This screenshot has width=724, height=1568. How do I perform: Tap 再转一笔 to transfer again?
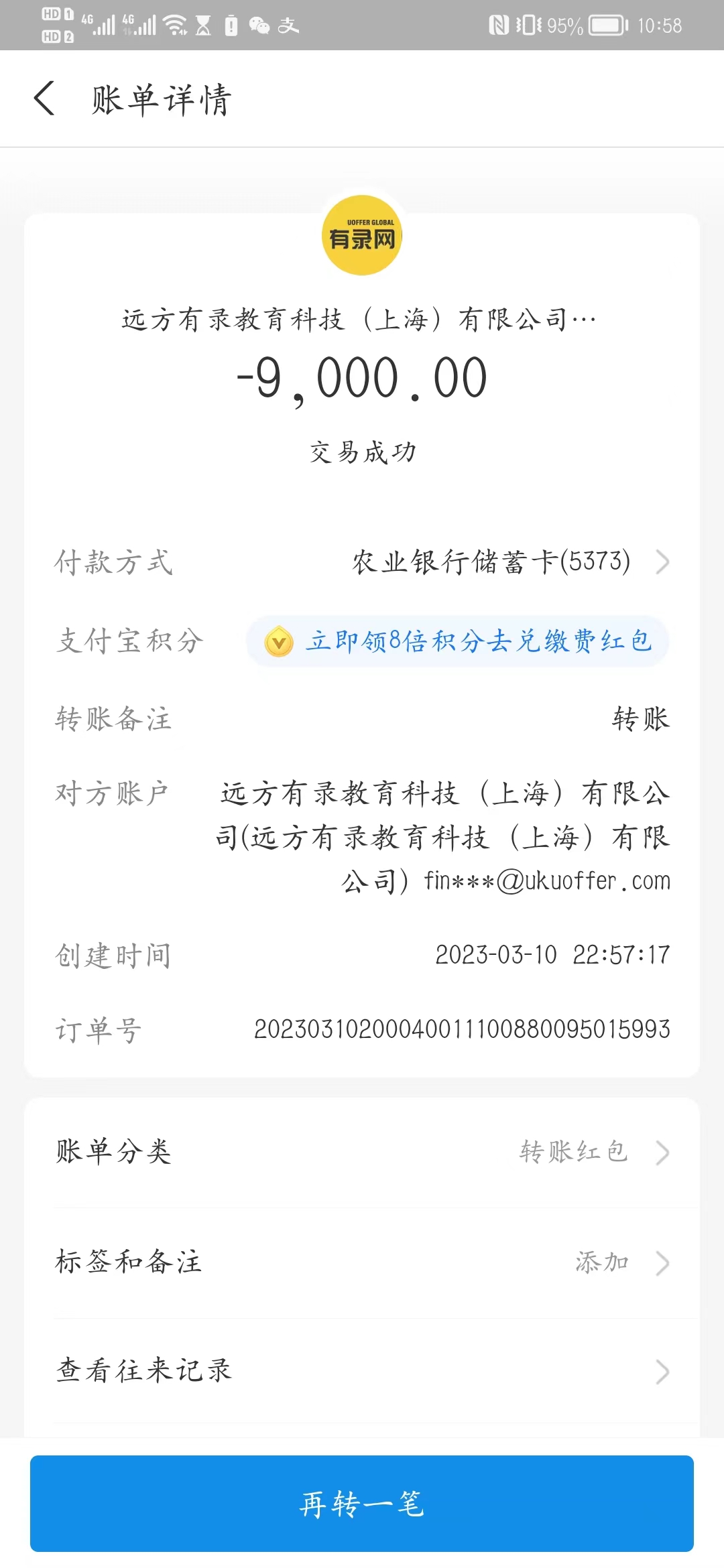tap(362, 1504)
